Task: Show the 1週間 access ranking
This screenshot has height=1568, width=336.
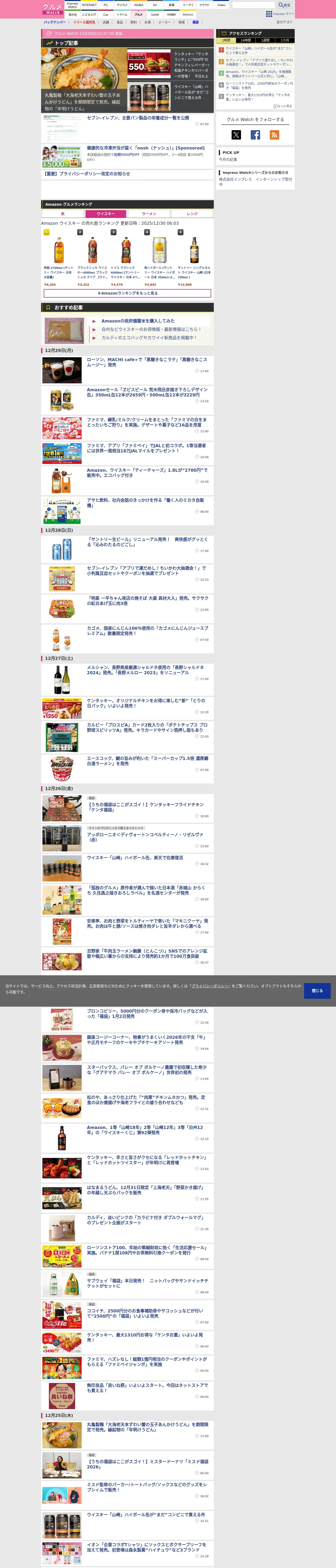Action: pyautogui.click(x=265, y=40)
